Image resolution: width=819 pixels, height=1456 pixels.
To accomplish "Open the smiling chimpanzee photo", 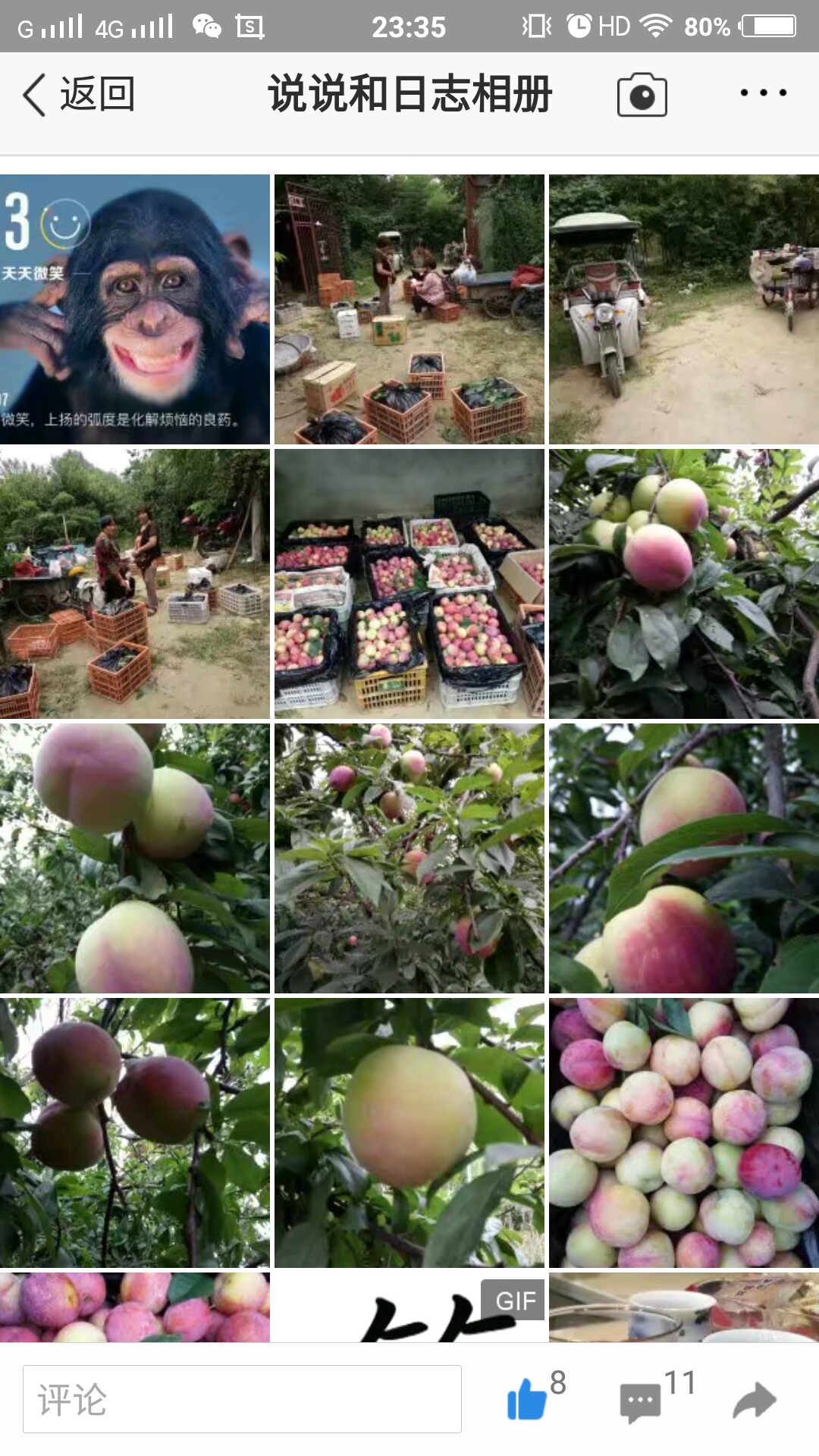I will pyautogui.click(x=135, y=309).
